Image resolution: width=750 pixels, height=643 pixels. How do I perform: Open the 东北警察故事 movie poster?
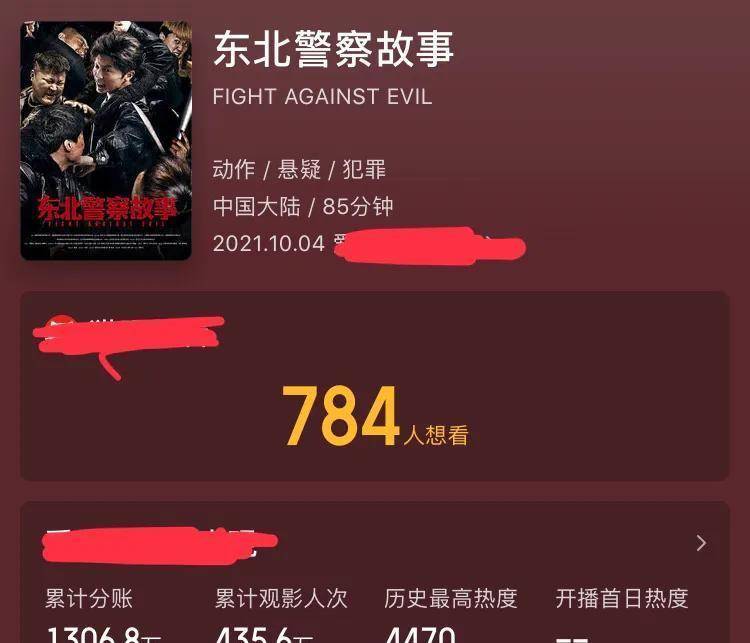106,140
